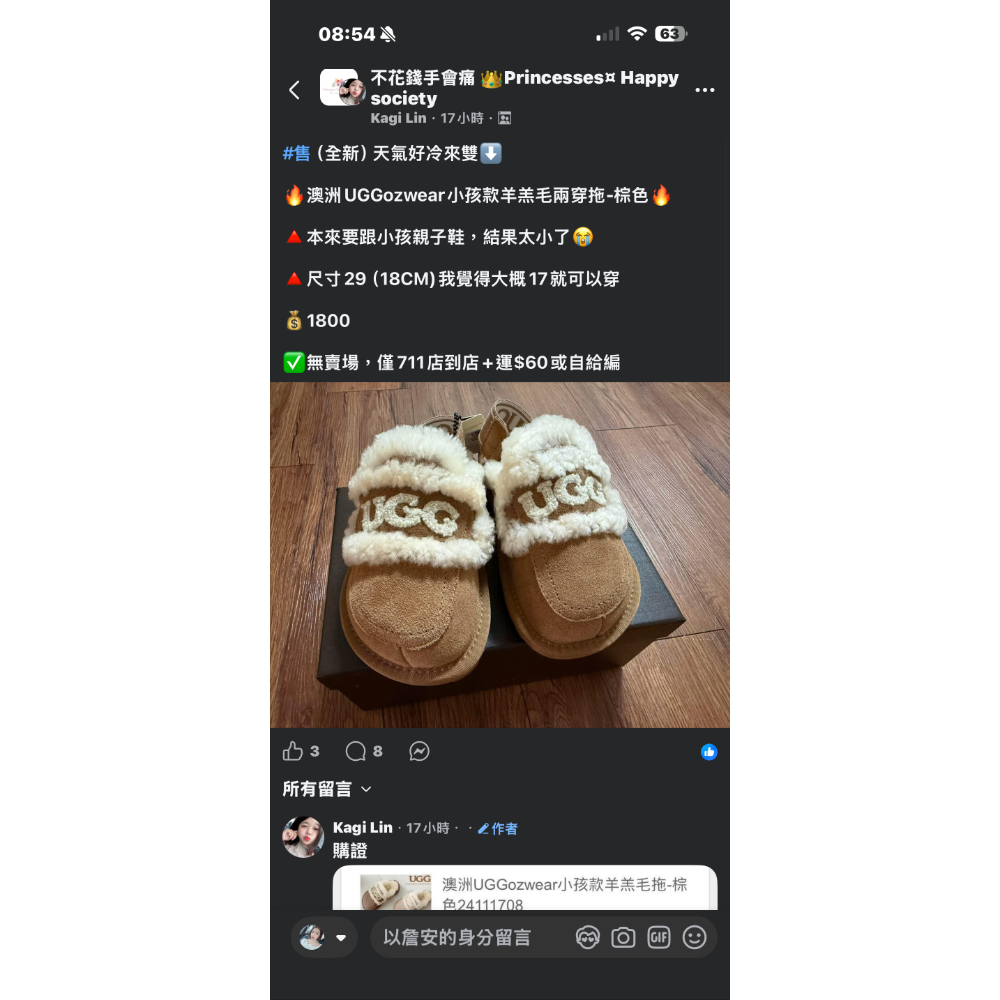The image size is (1000, 1000).
Task: Open the UGG slippers photo full screen
Action: (500, 555)
